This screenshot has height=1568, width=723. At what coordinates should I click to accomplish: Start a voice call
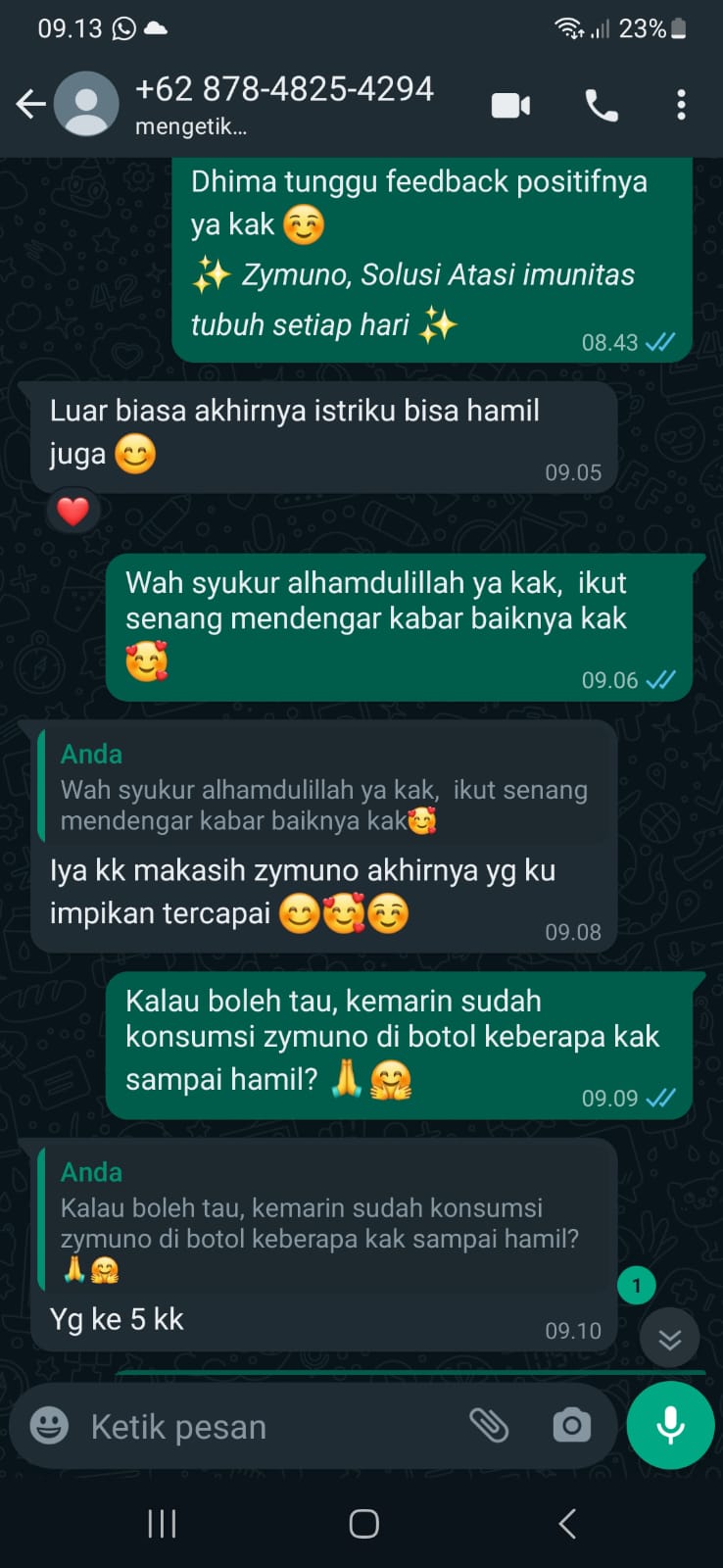point(602,105)
